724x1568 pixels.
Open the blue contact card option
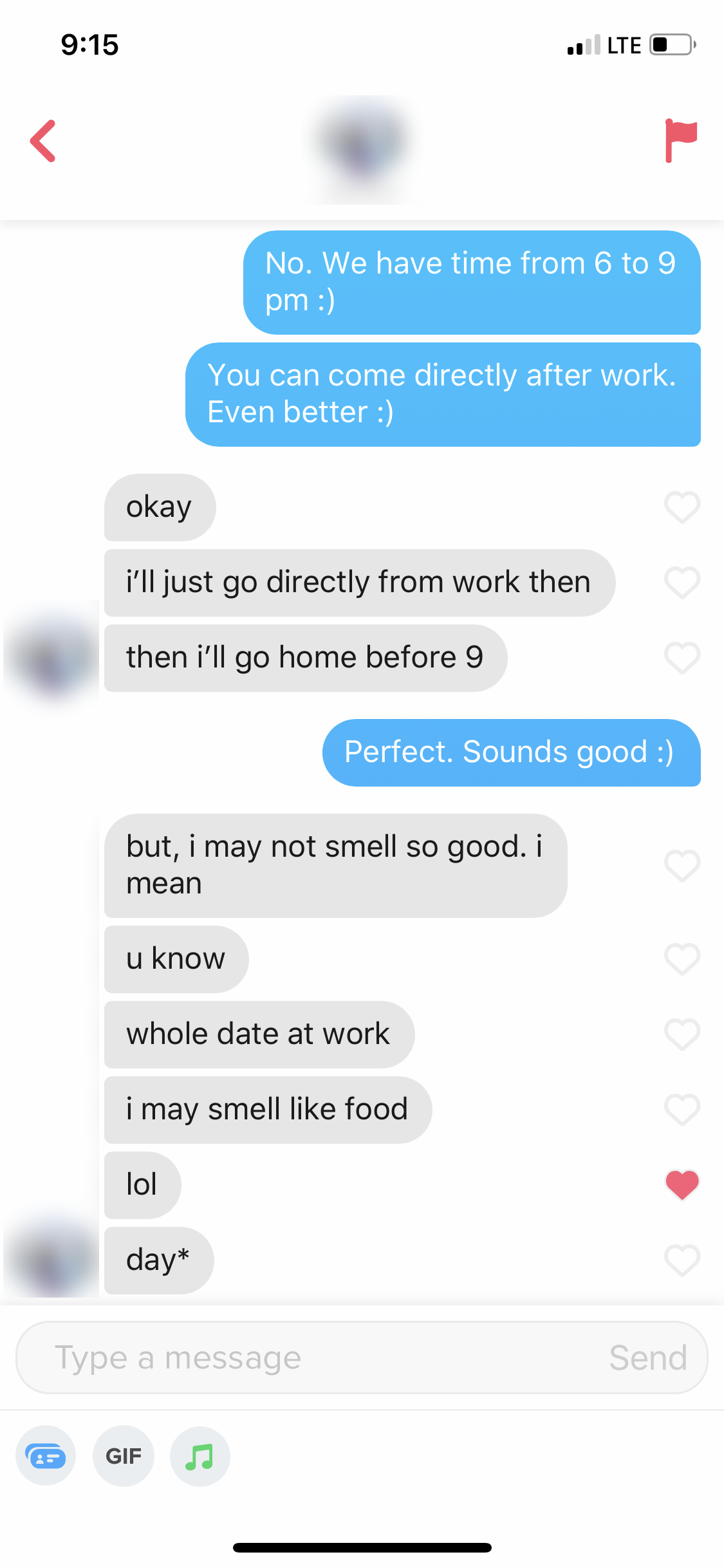point(46,1456)
